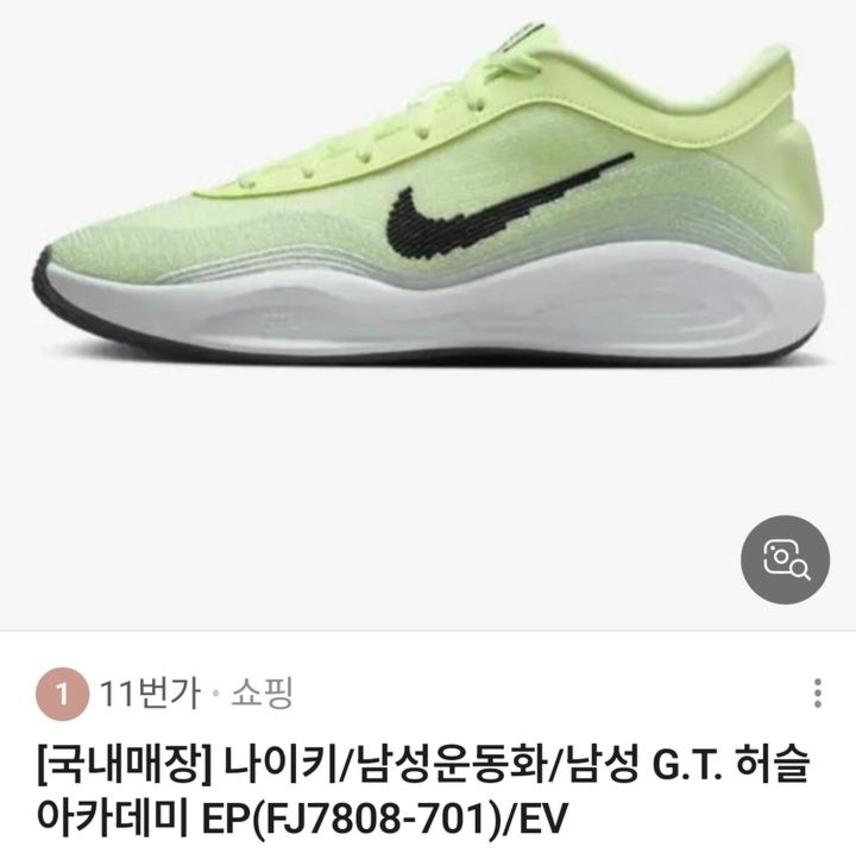Search this shoe image with Lens
The width and height of the screenshot is (856, 856).
pyautogui.click(x=785, y=559)
